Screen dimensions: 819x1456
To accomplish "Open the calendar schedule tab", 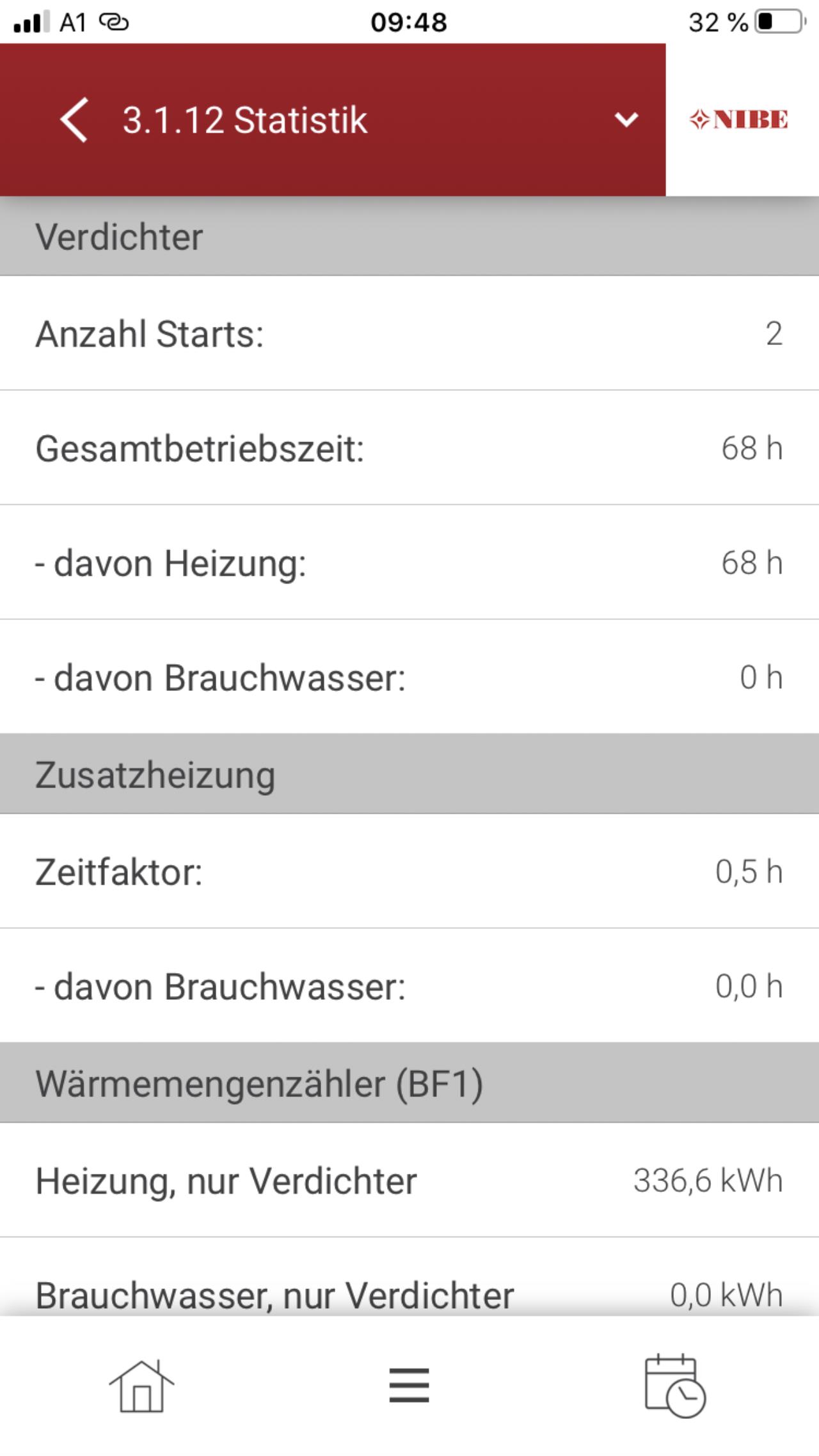I will (x=675, y=1386).
